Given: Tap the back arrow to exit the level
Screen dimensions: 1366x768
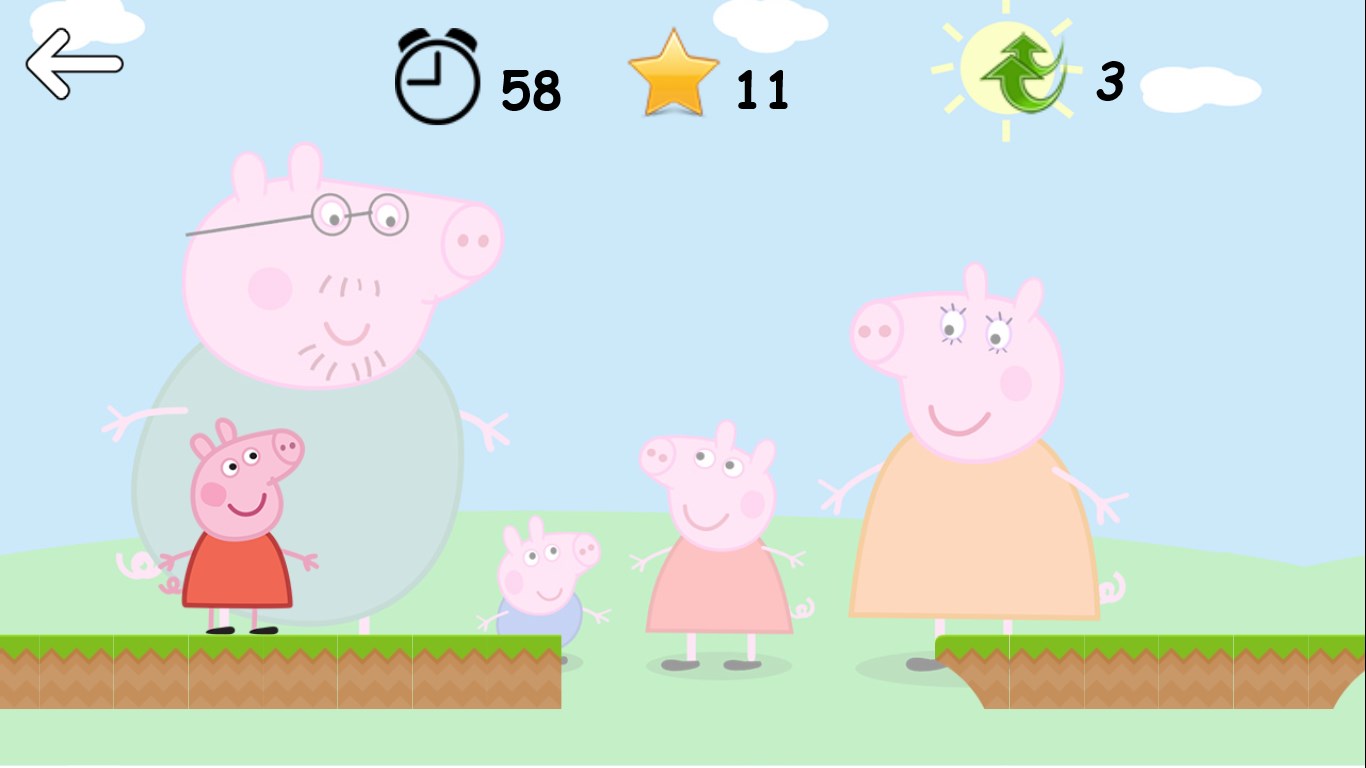Looking at the screenshot, I should (x=73, y=63).
